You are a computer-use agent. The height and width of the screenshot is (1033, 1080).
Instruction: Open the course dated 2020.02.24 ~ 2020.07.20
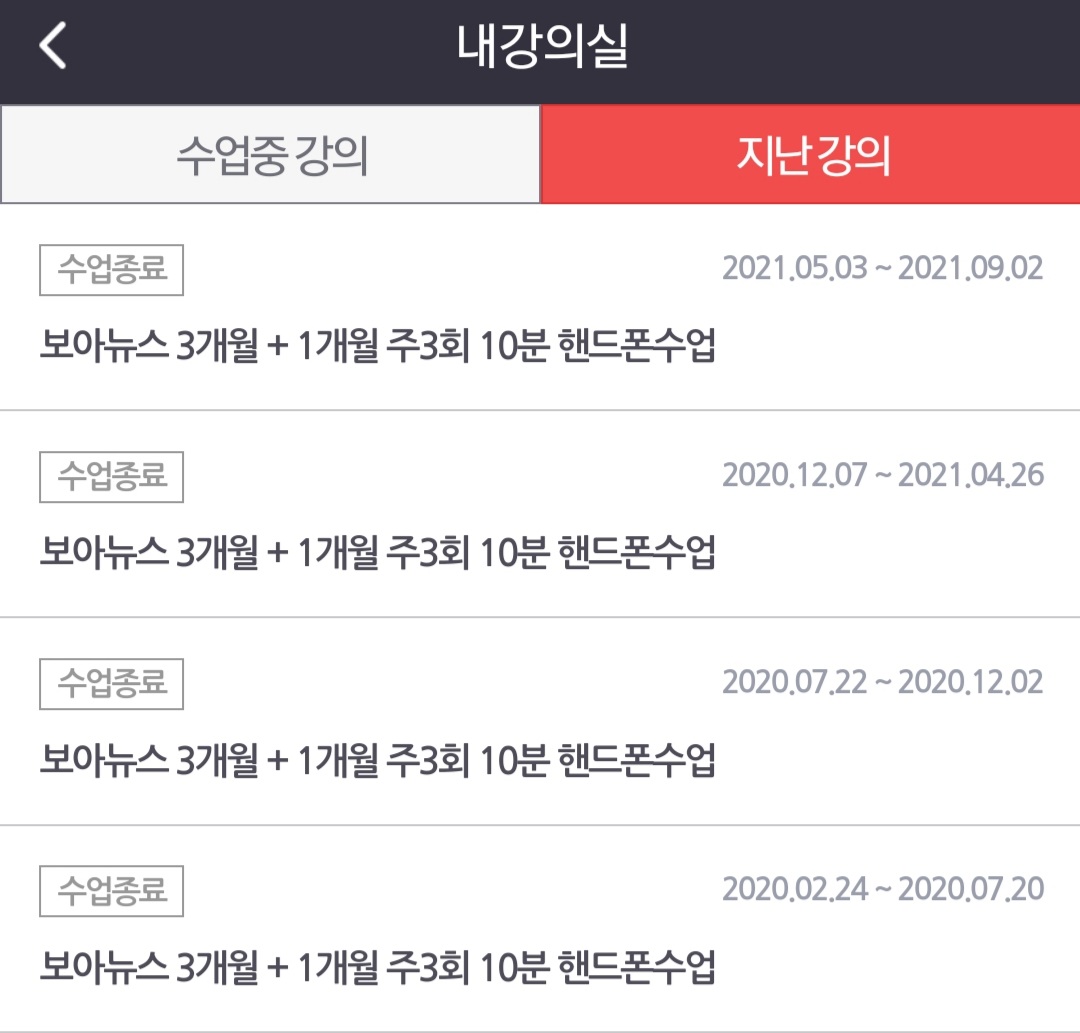(378, 967)
